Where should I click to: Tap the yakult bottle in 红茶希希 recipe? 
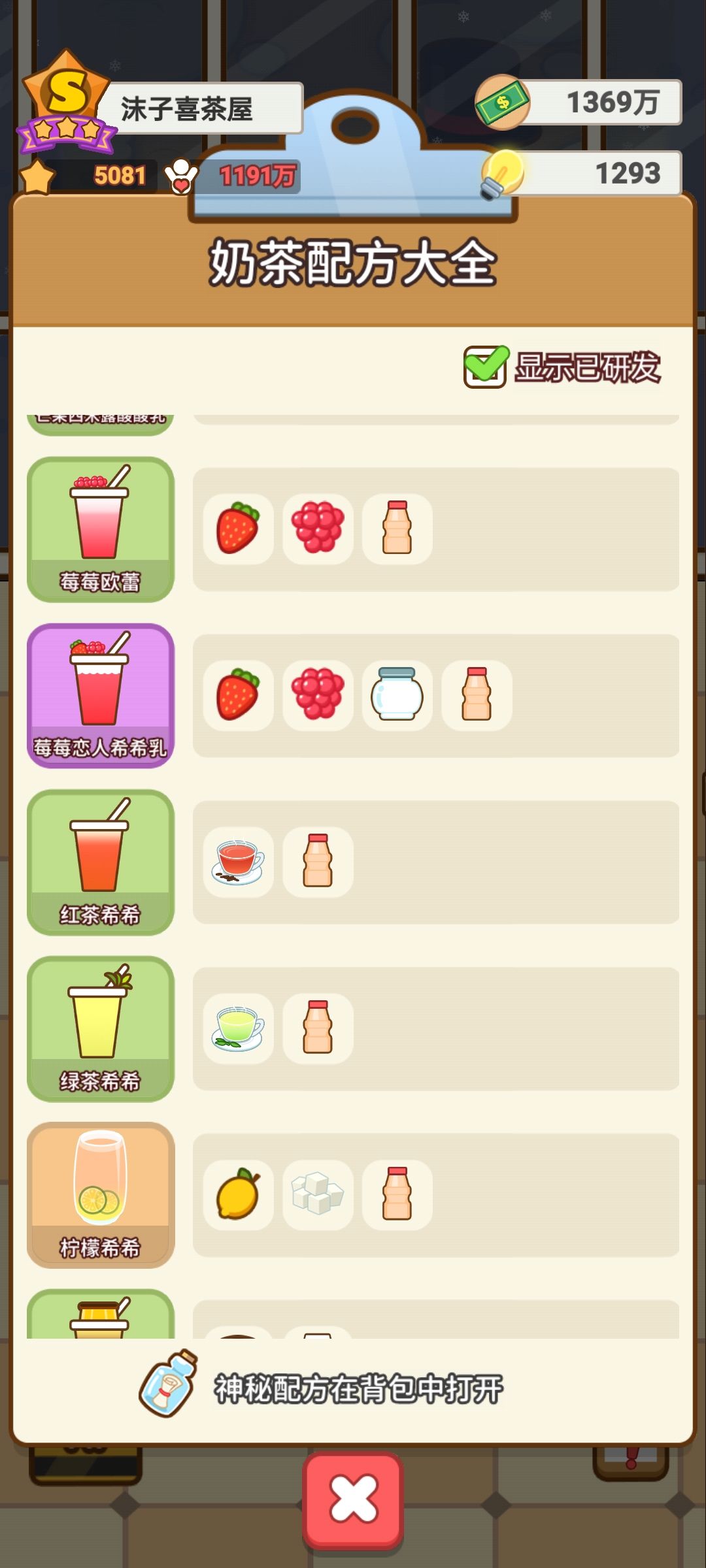point(318,861)
